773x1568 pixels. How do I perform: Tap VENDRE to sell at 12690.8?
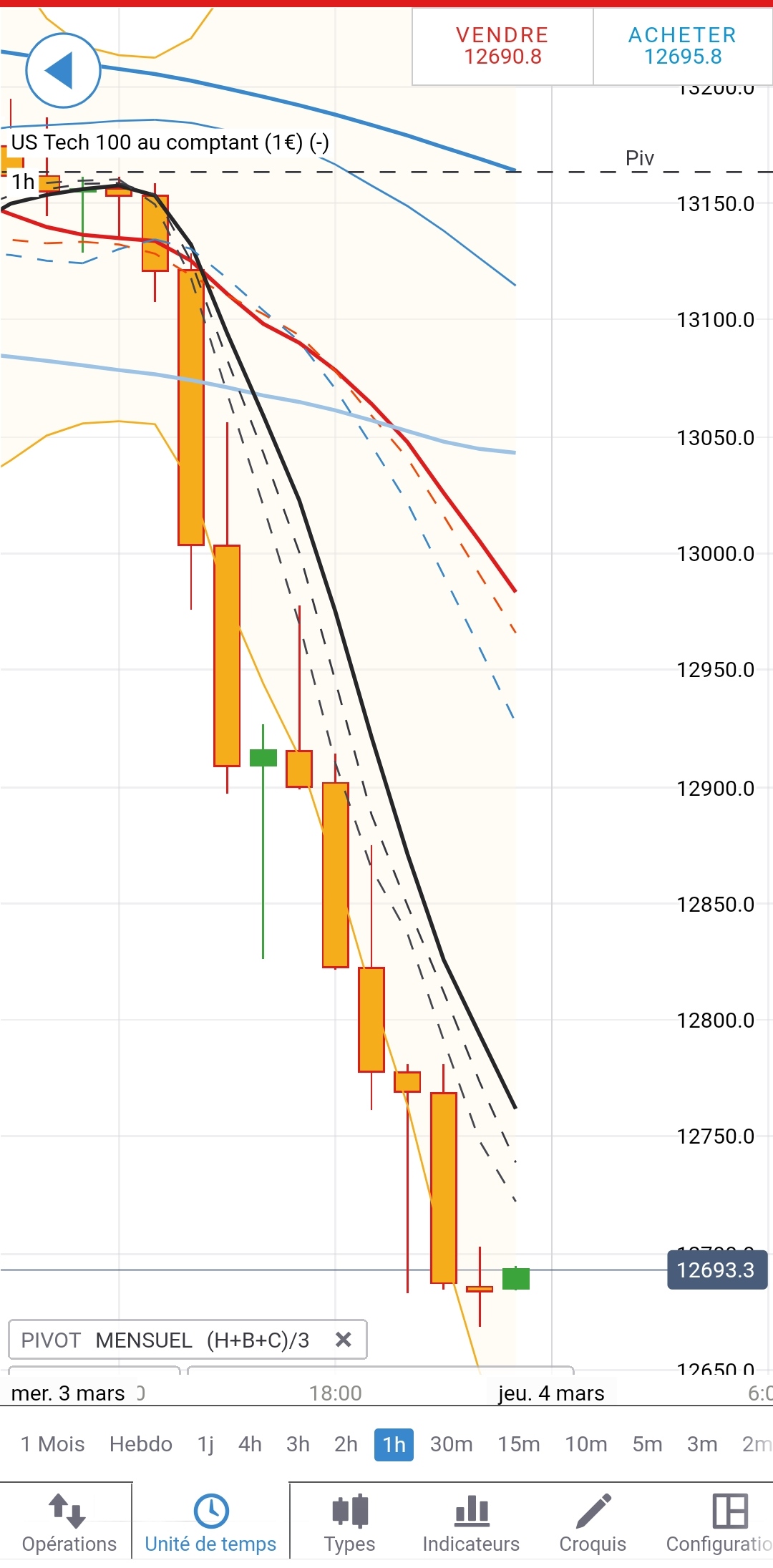tap(502, 46)
